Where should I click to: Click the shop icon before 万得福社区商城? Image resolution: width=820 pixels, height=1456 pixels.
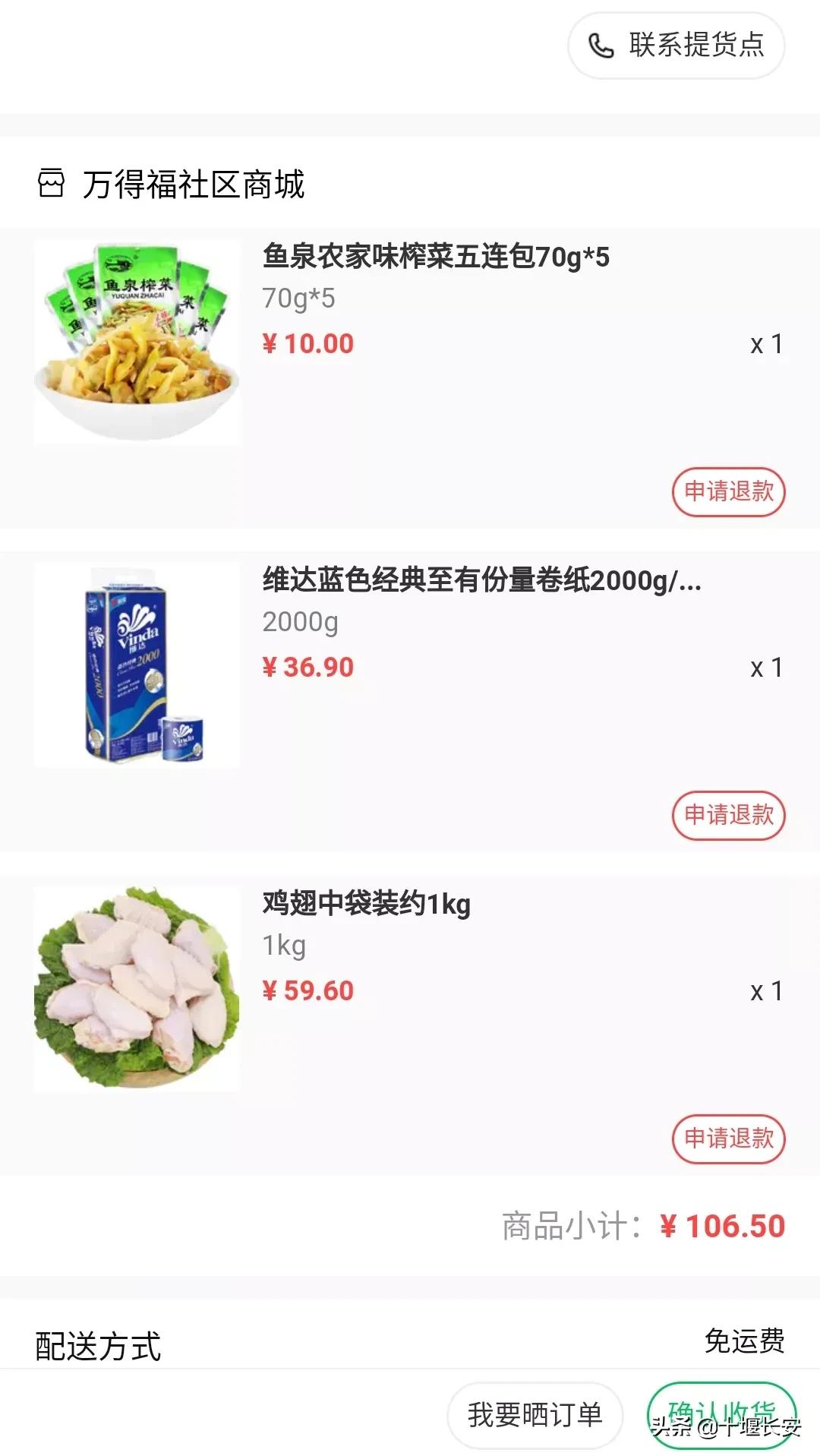coord(49,183)
